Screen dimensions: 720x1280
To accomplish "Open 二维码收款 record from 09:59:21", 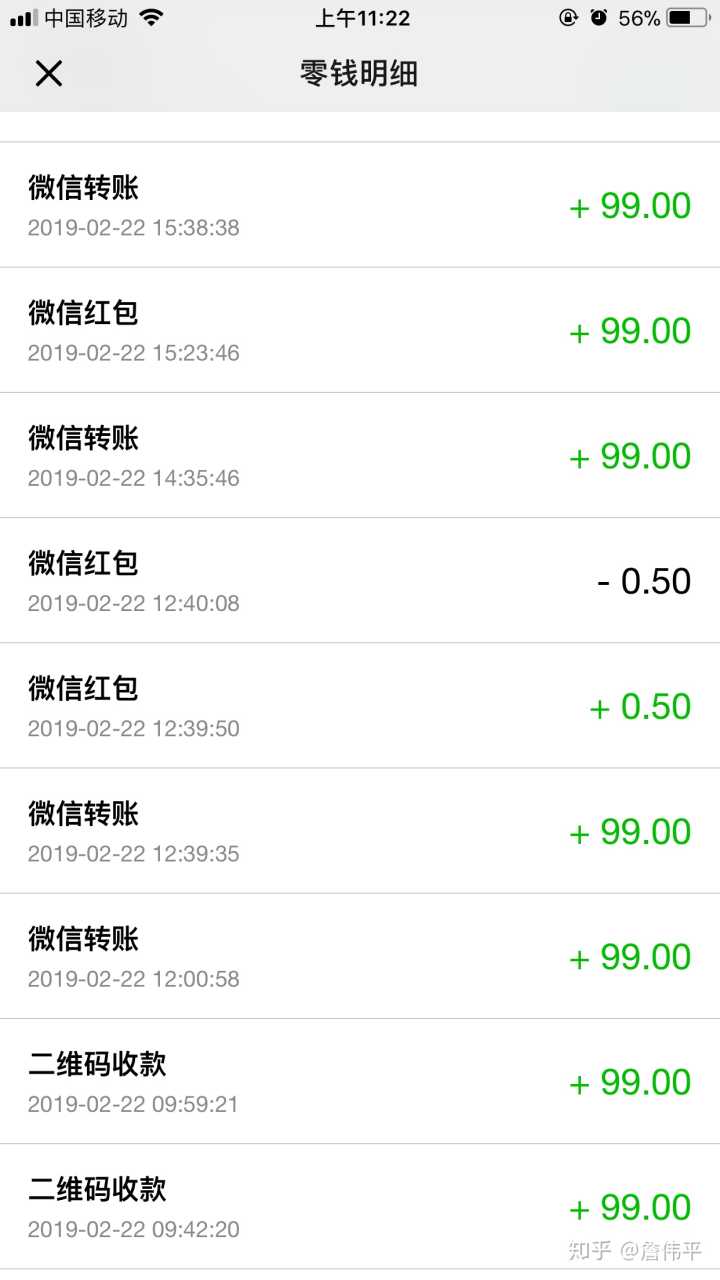I will click(360, 1082).
